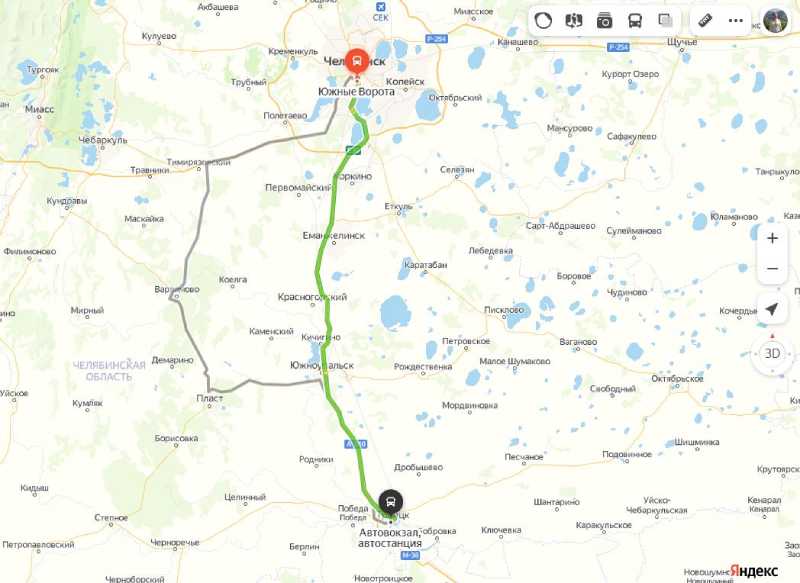
Task: Open the map layers selector
Action: coord(665,20)
